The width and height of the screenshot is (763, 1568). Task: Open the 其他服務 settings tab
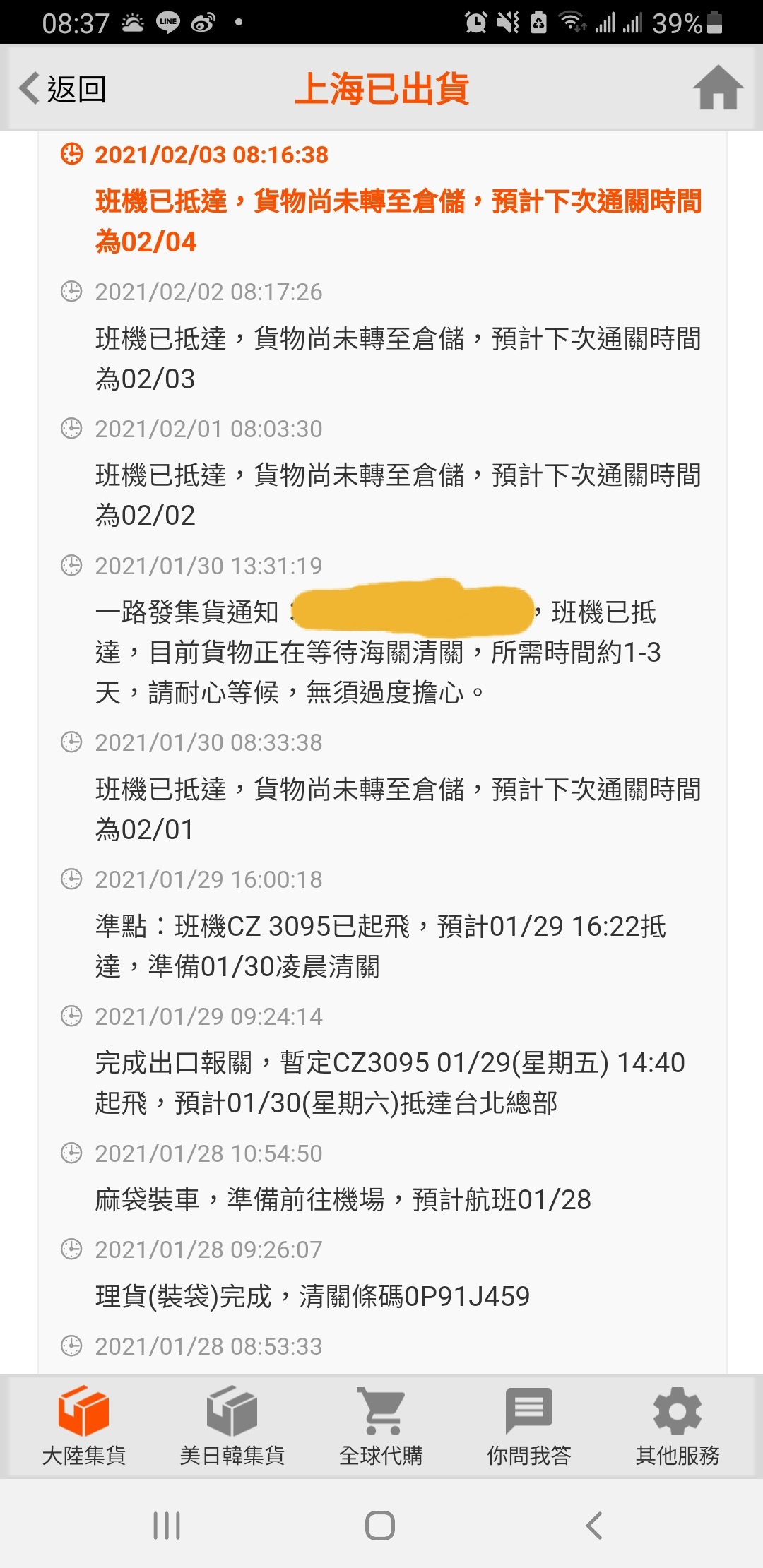(678, 1425)
